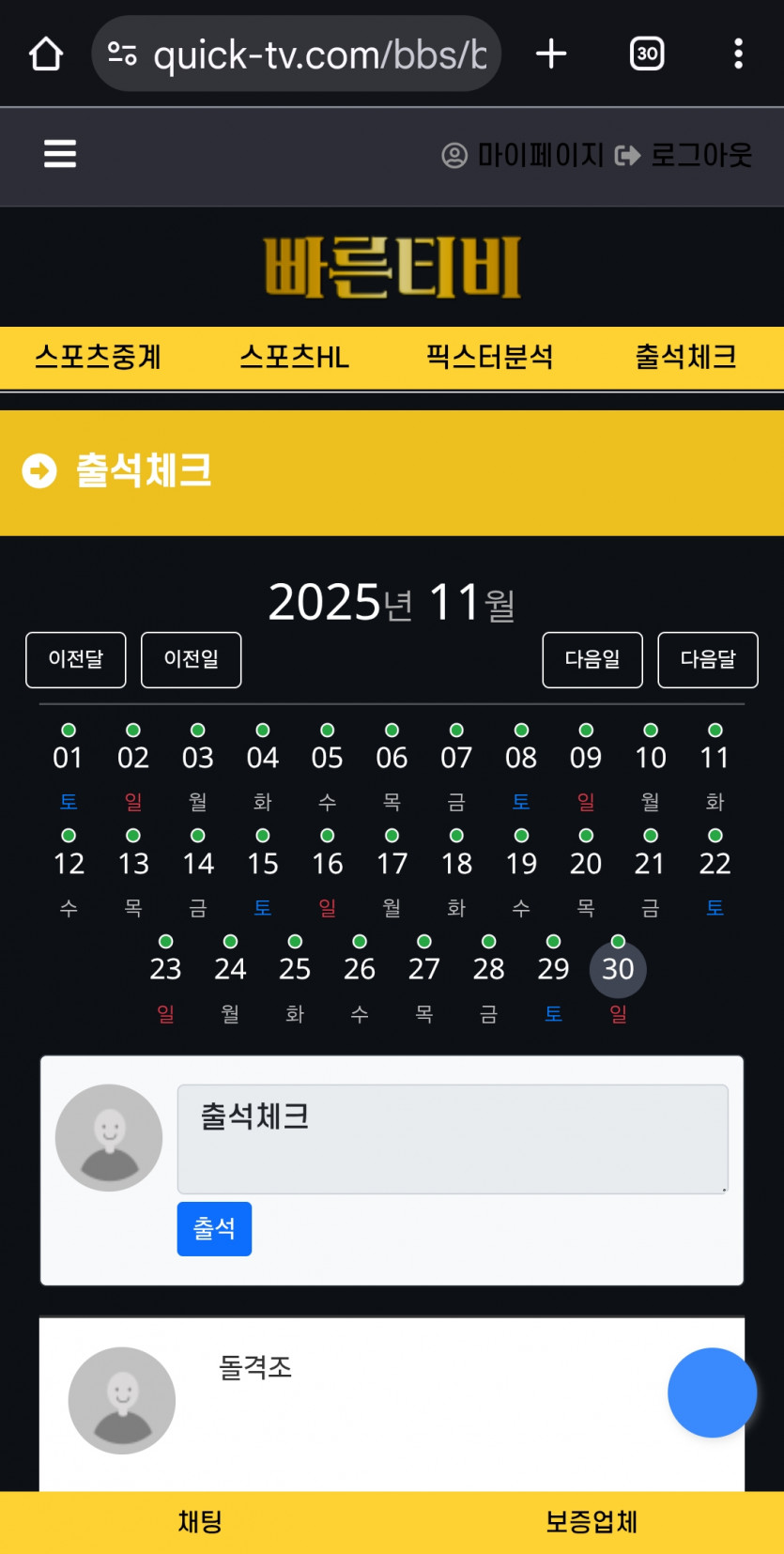
Task: Switch to 스포츠HL tab
Action: point(294,358)
